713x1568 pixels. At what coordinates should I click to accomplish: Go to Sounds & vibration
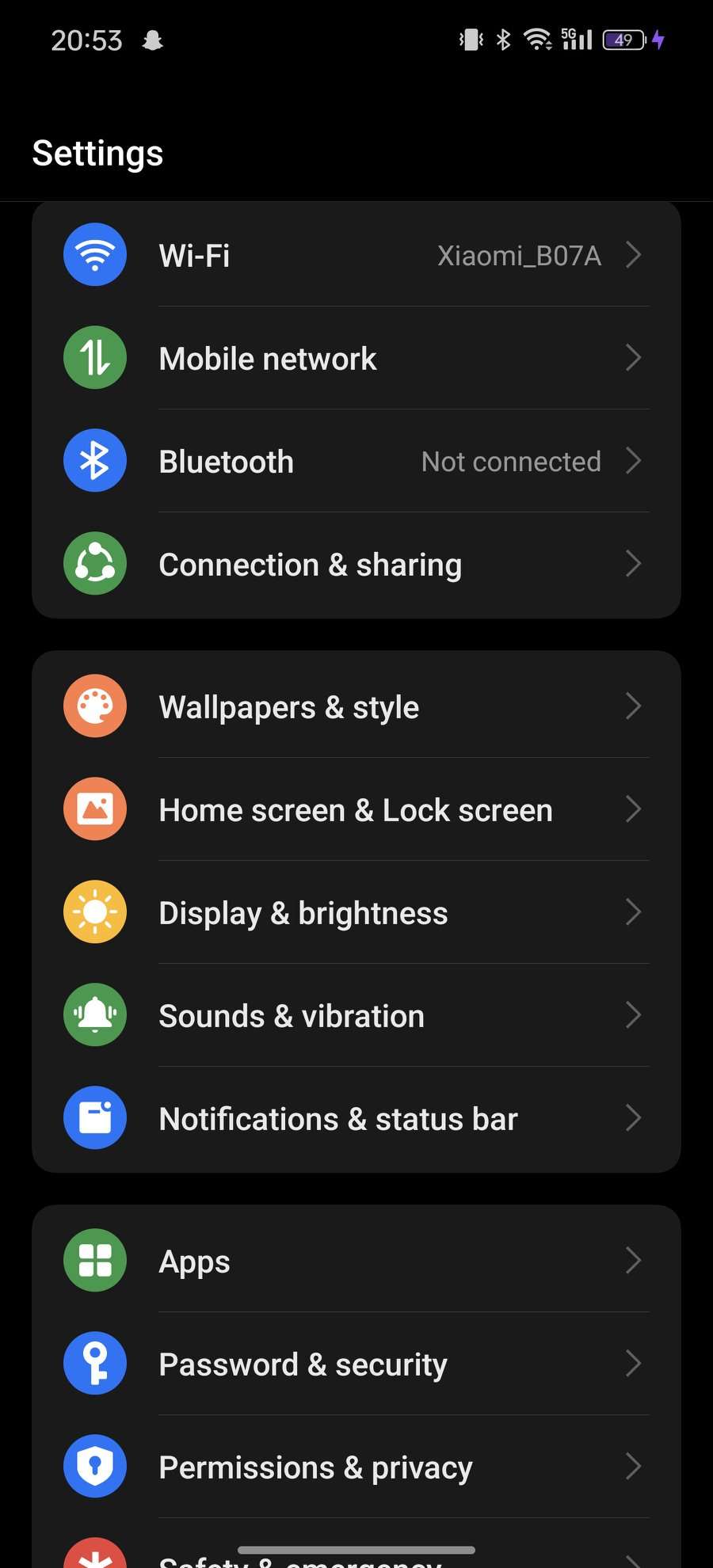point(356,1015)
